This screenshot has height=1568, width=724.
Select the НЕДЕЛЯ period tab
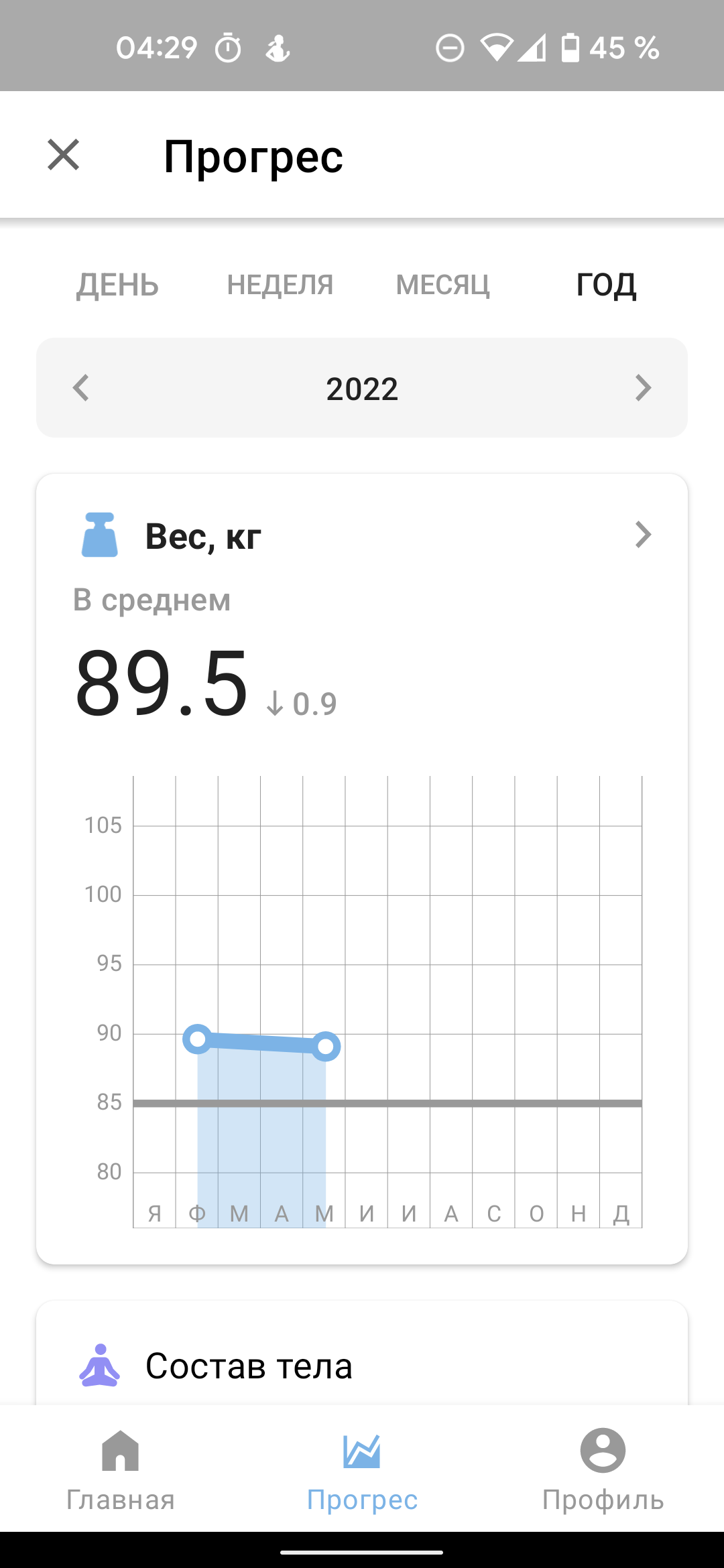point(280,285)
